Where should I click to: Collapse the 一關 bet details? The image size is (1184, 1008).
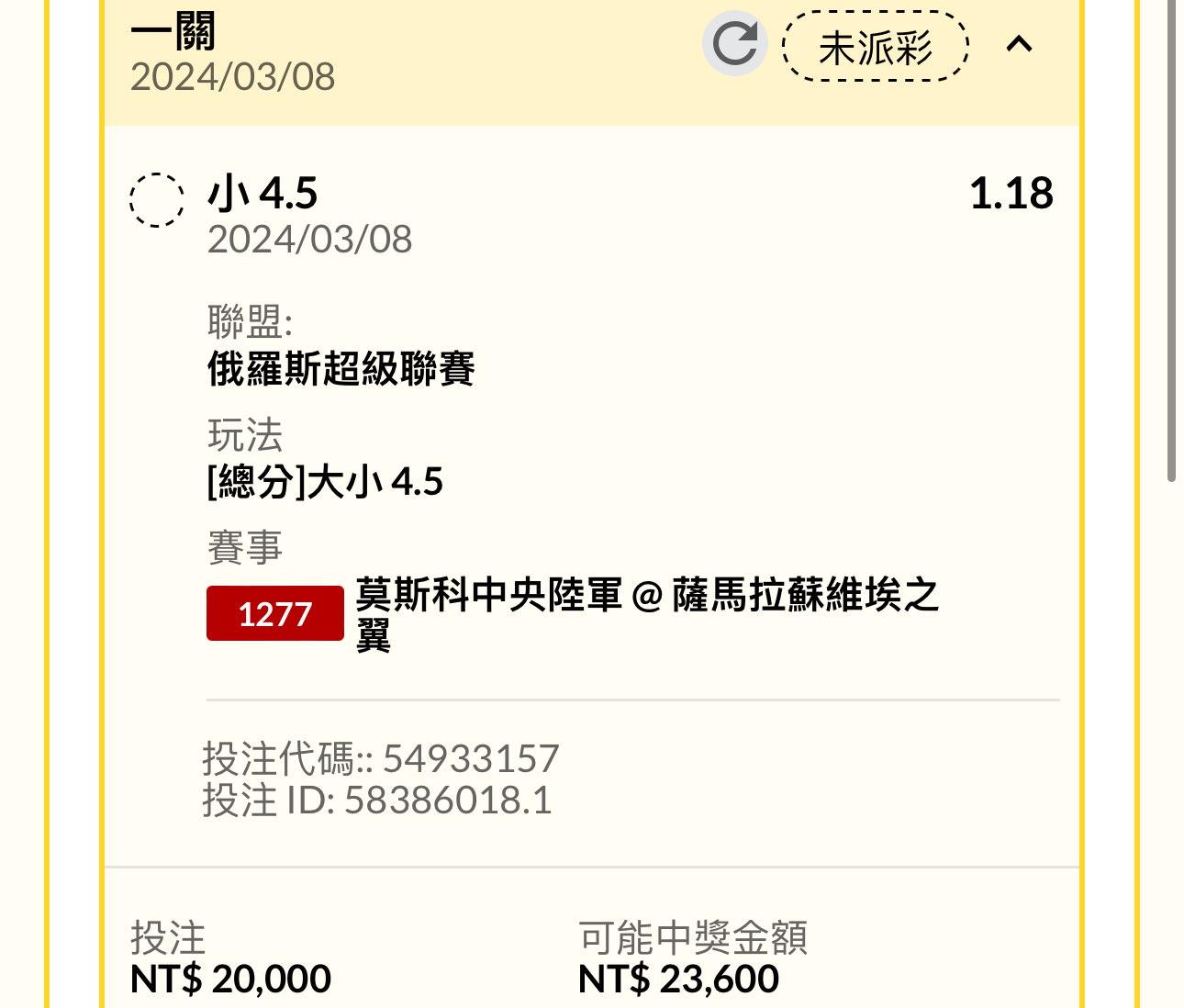1020,44
